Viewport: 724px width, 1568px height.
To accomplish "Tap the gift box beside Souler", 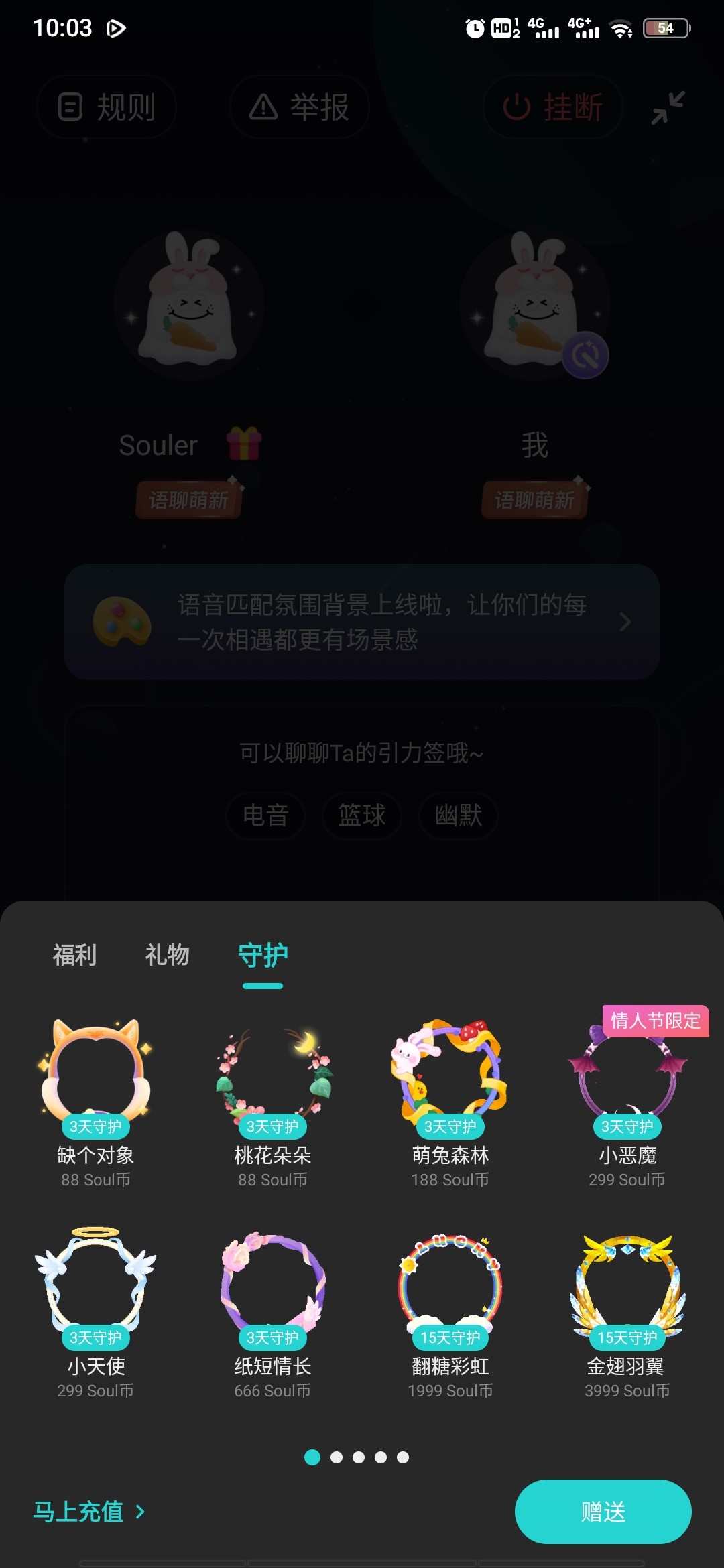I will pos(244,444).
